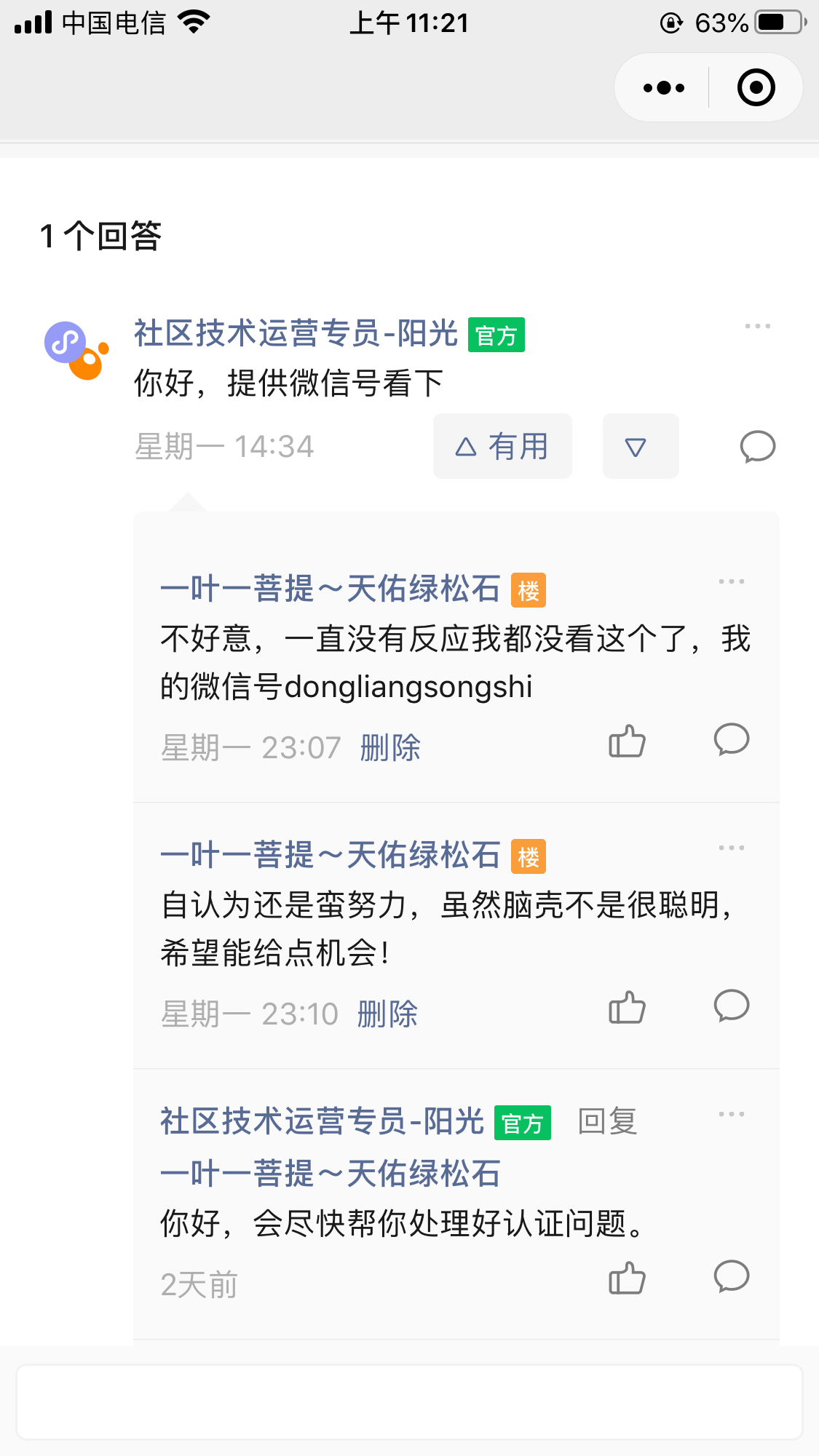Open the mini program three-dot menu
Viewport: 819px width, 1456px height.
663,88
